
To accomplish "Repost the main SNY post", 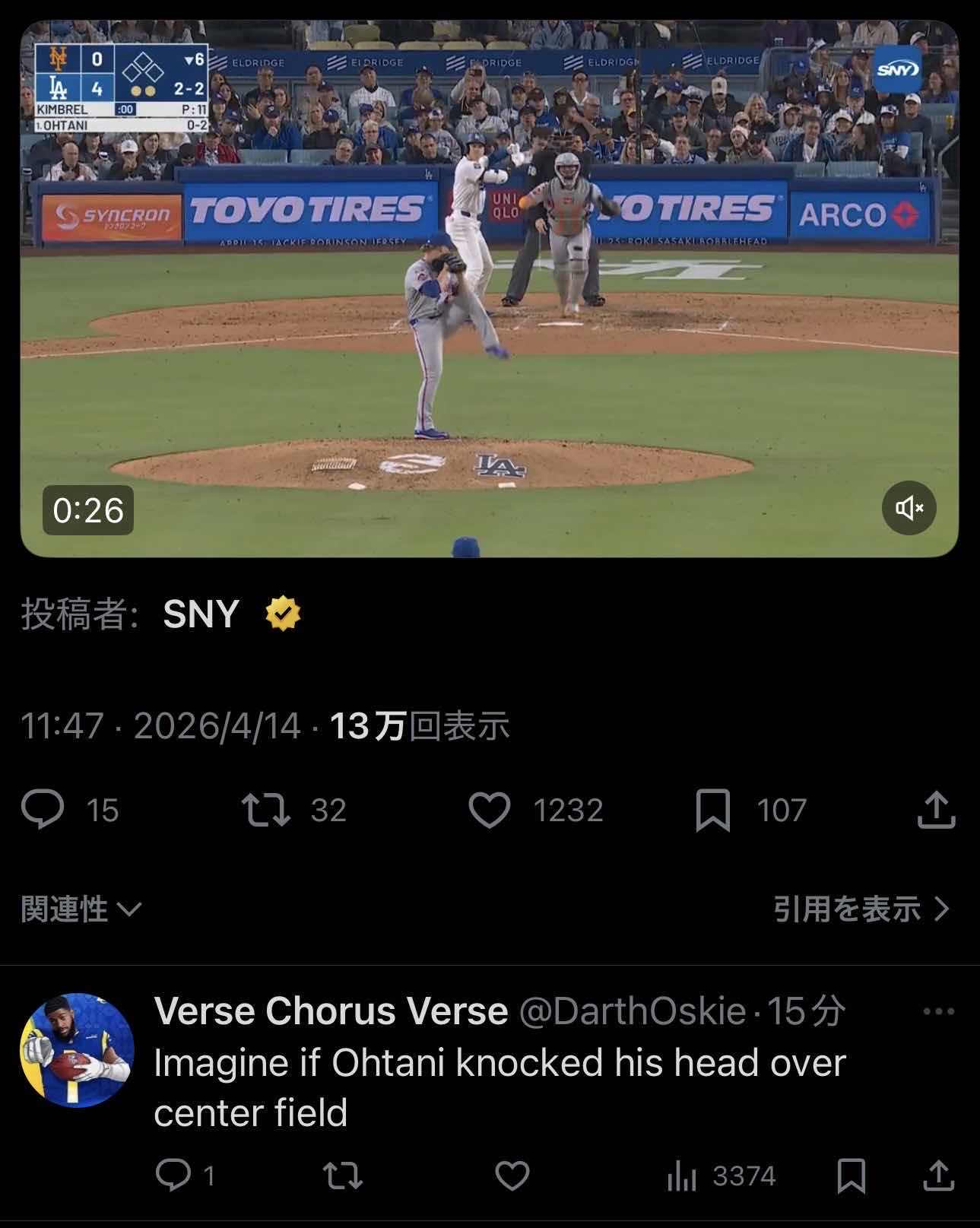I will pyautogui.click(x=265, y=809).
